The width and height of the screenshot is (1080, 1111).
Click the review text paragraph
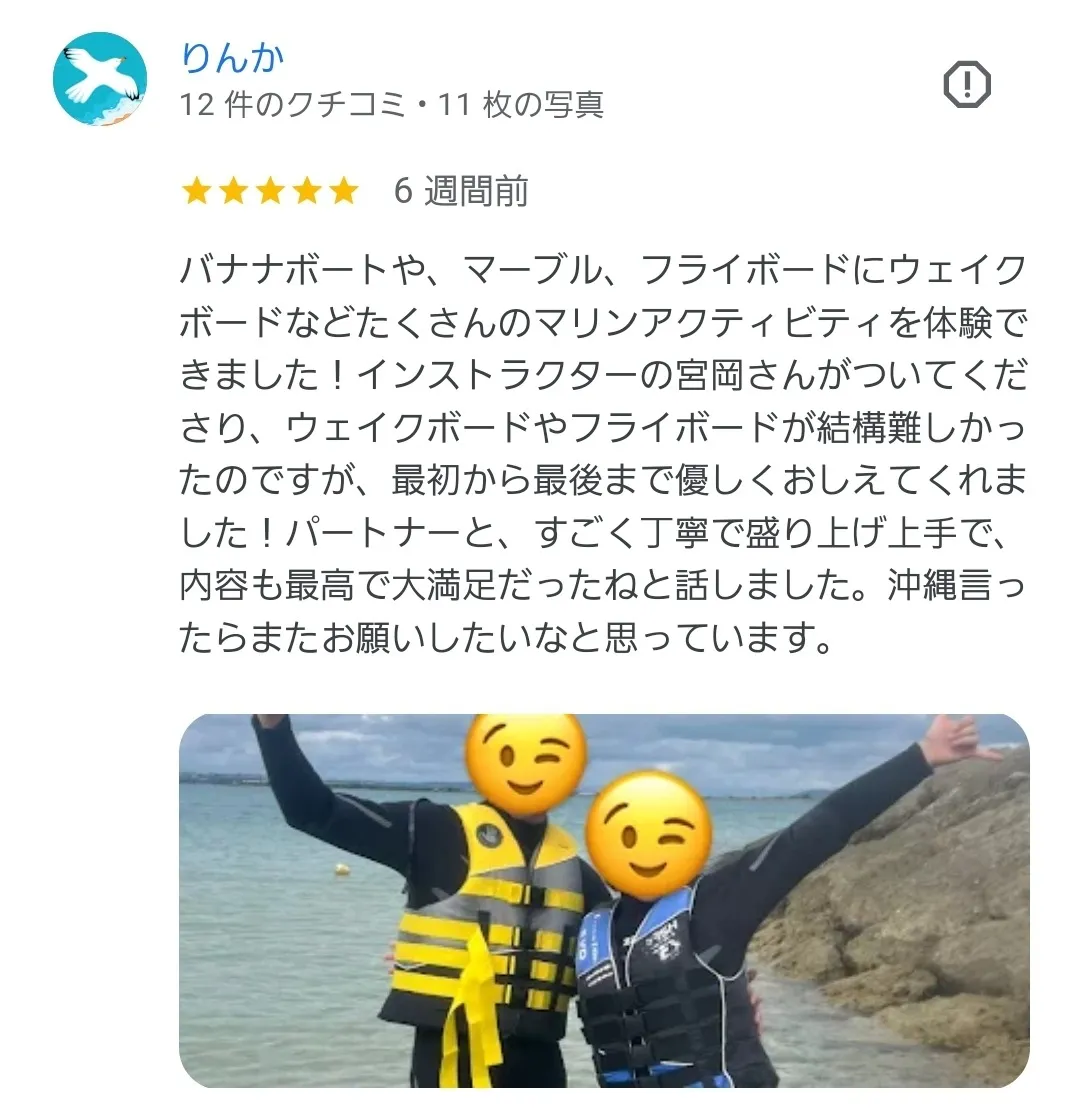click(x=600, y=450)
